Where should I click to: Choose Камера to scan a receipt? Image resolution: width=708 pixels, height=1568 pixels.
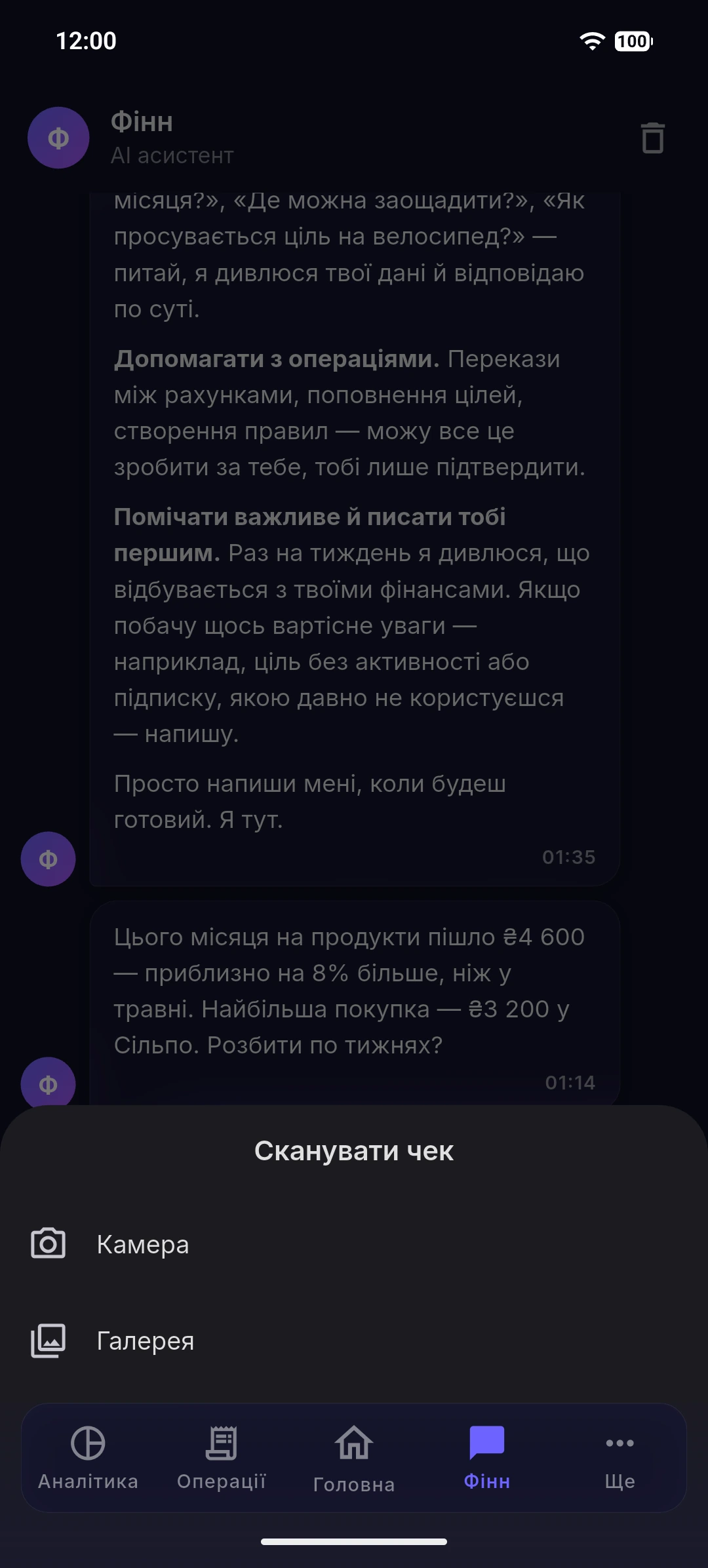click(x=354, y=1244)
